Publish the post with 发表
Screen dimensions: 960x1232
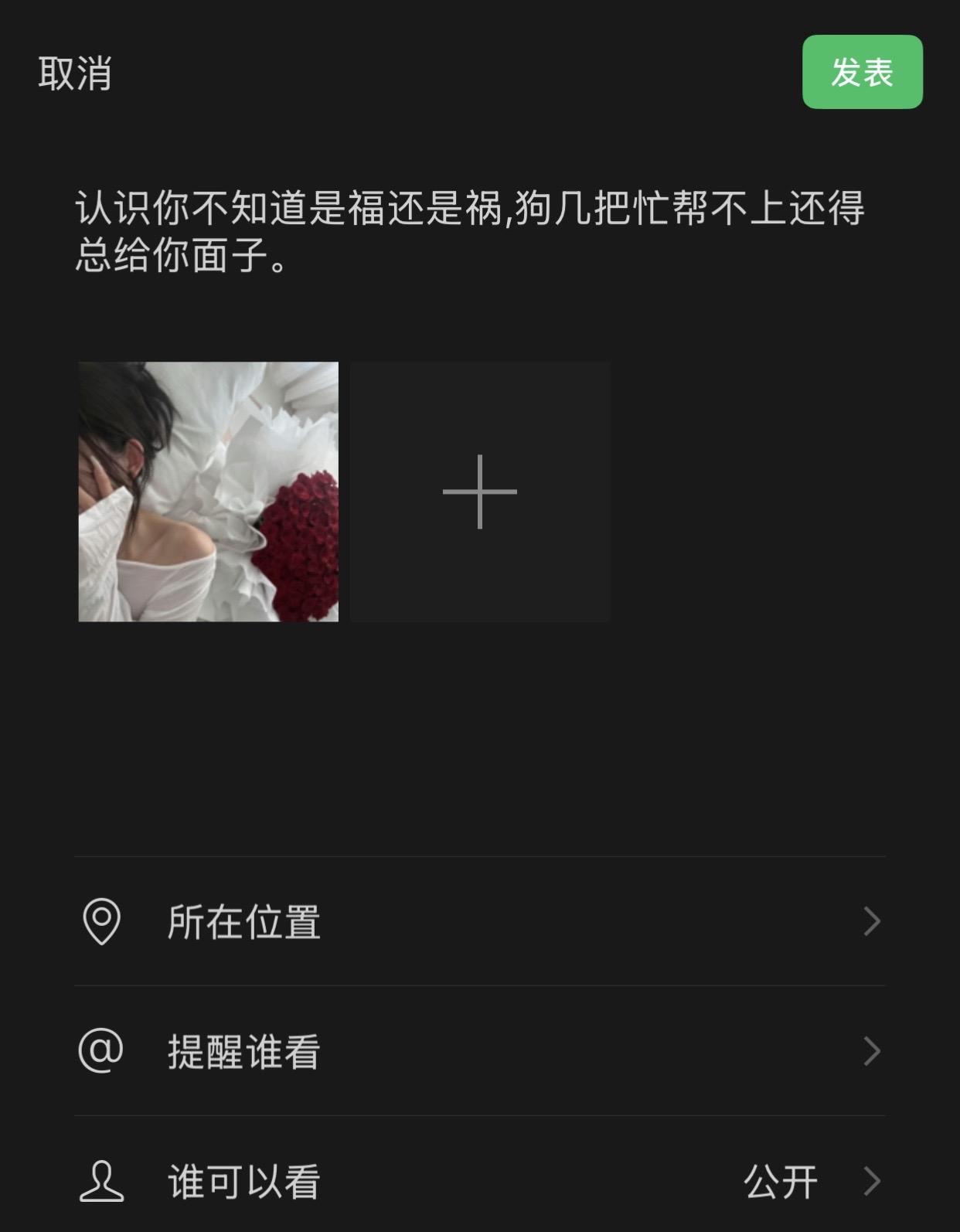tap(862, 72)
